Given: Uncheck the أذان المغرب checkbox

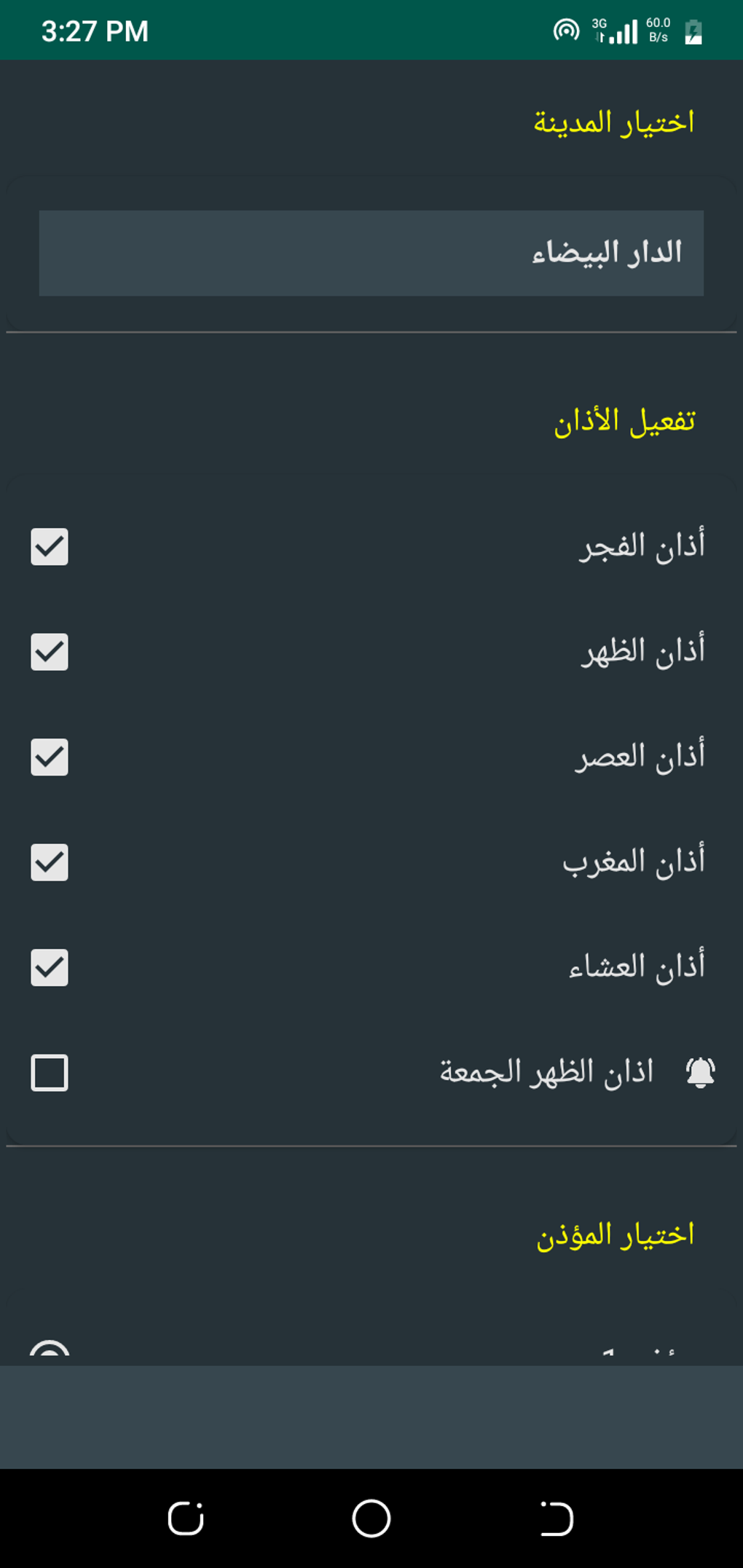Looking at the screenshot, I should coord(50,862).
